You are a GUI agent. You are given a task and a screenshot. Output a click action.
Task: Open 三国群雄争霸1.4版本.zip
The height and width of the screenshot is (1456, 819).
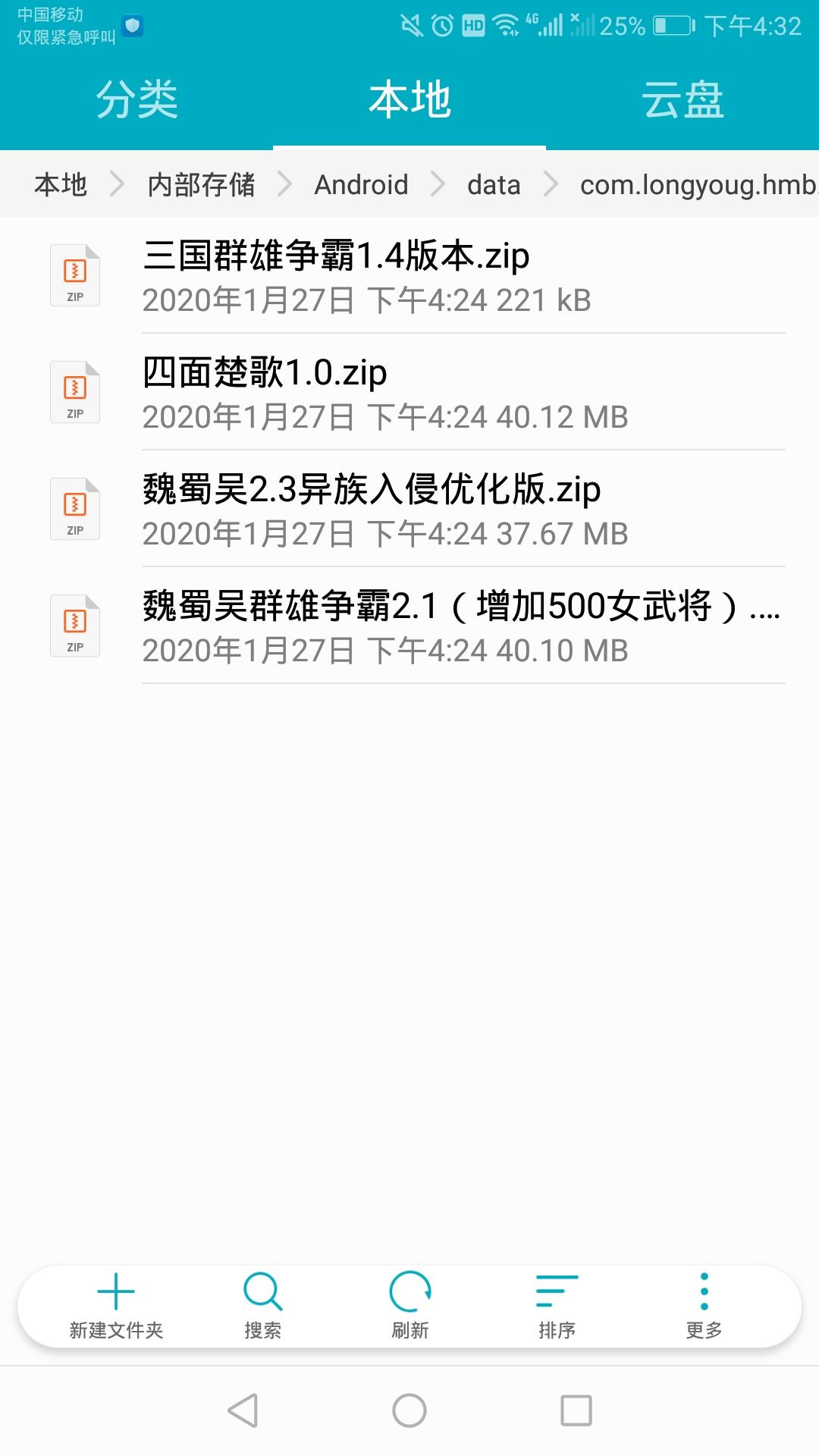pyautogui.click(x=409, y=276)
